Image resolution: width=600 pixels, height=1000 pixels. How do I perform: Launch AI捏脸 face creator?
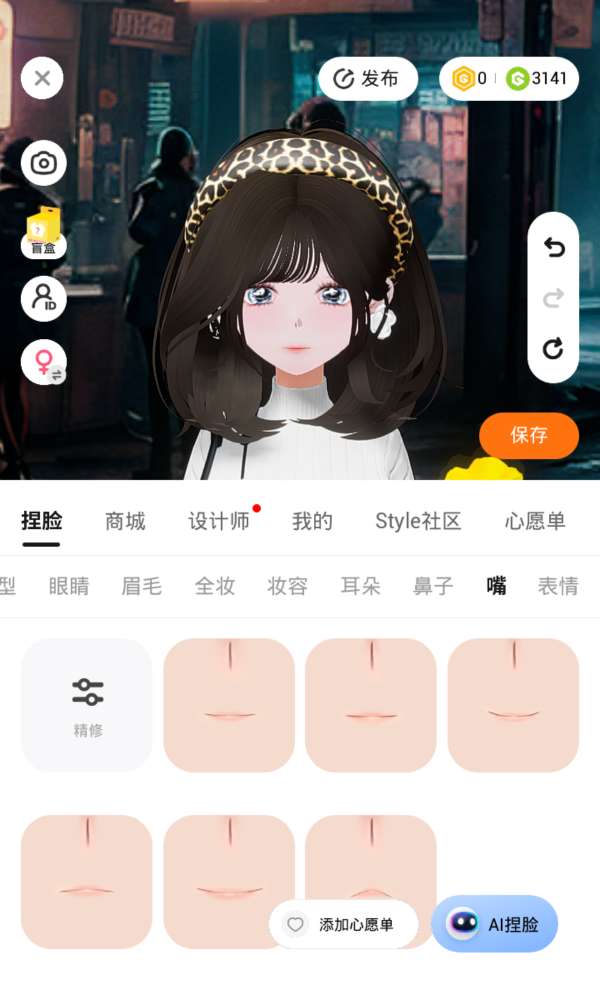coord(494,924)
